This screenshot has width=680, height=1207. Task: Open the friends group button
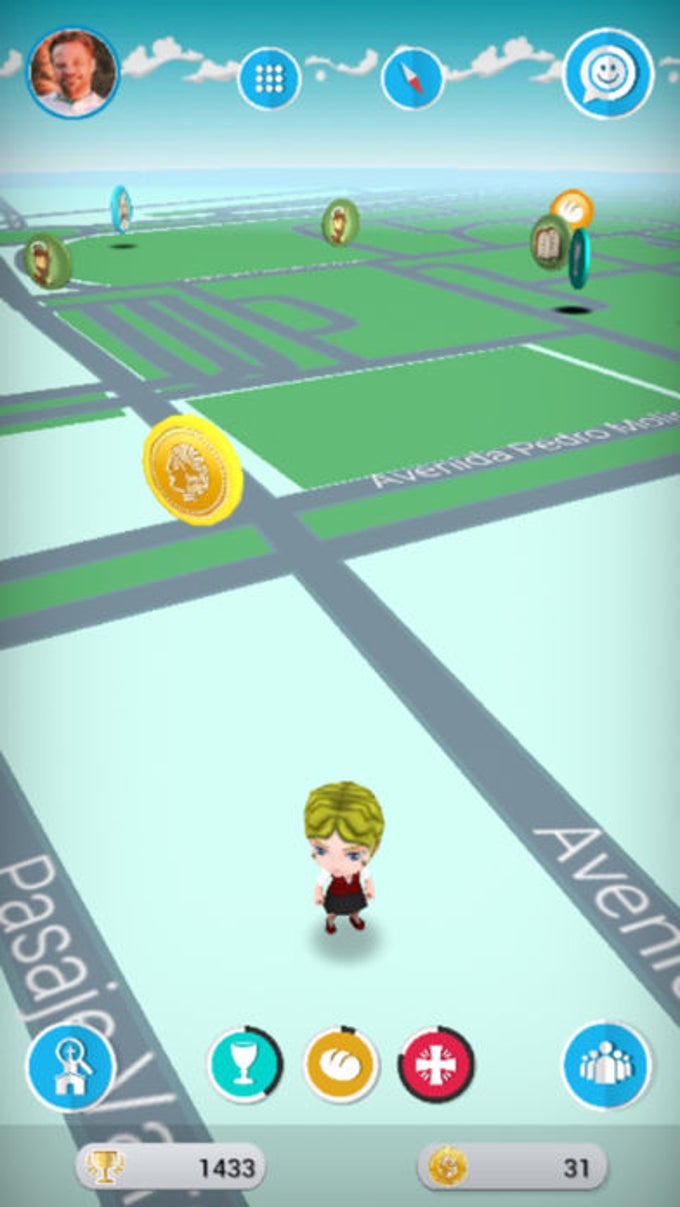[x=607, y=1065]
